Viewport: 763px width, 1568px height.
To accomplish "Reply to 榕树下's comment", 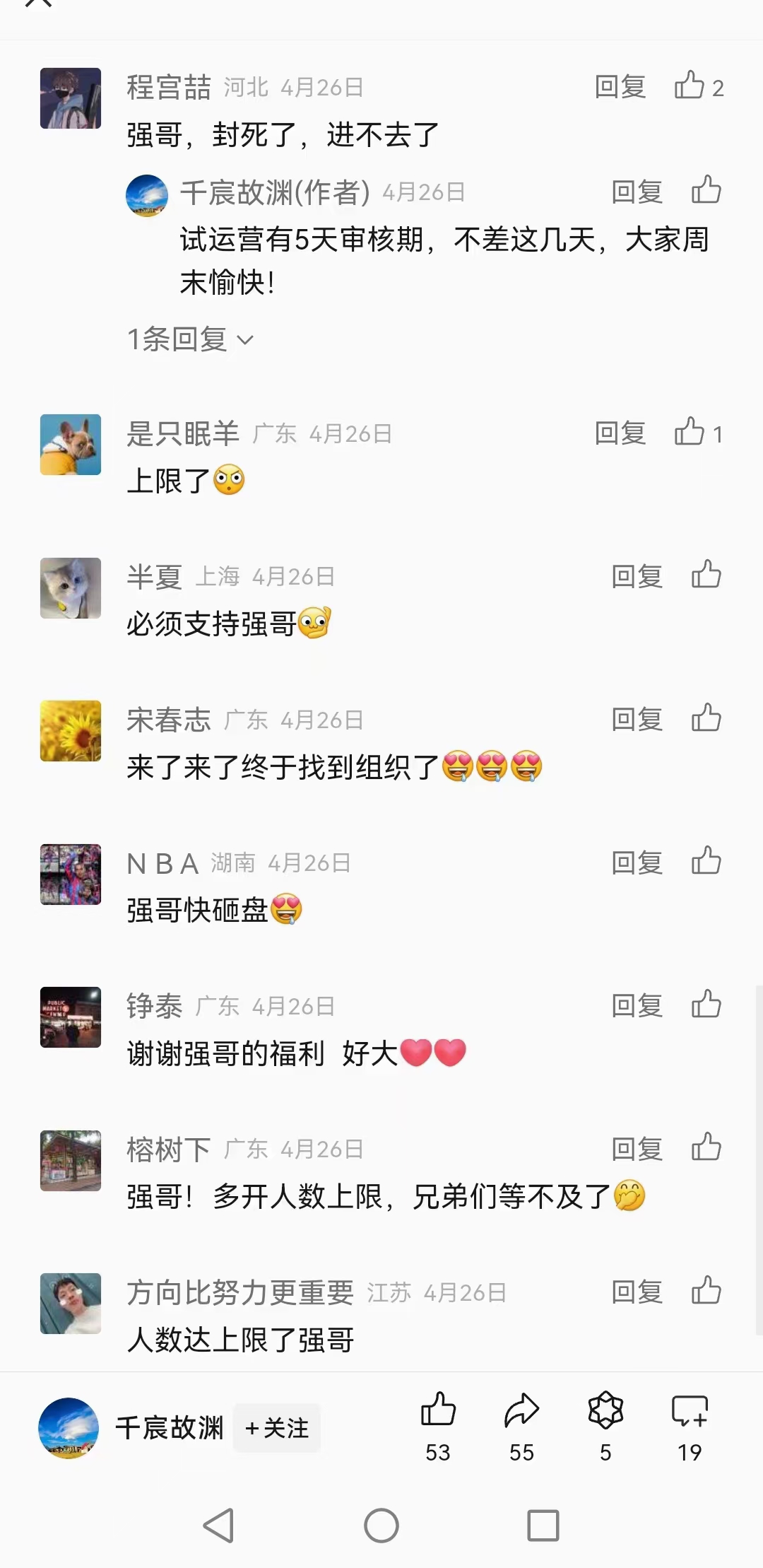I will [x=637, y=1149].
